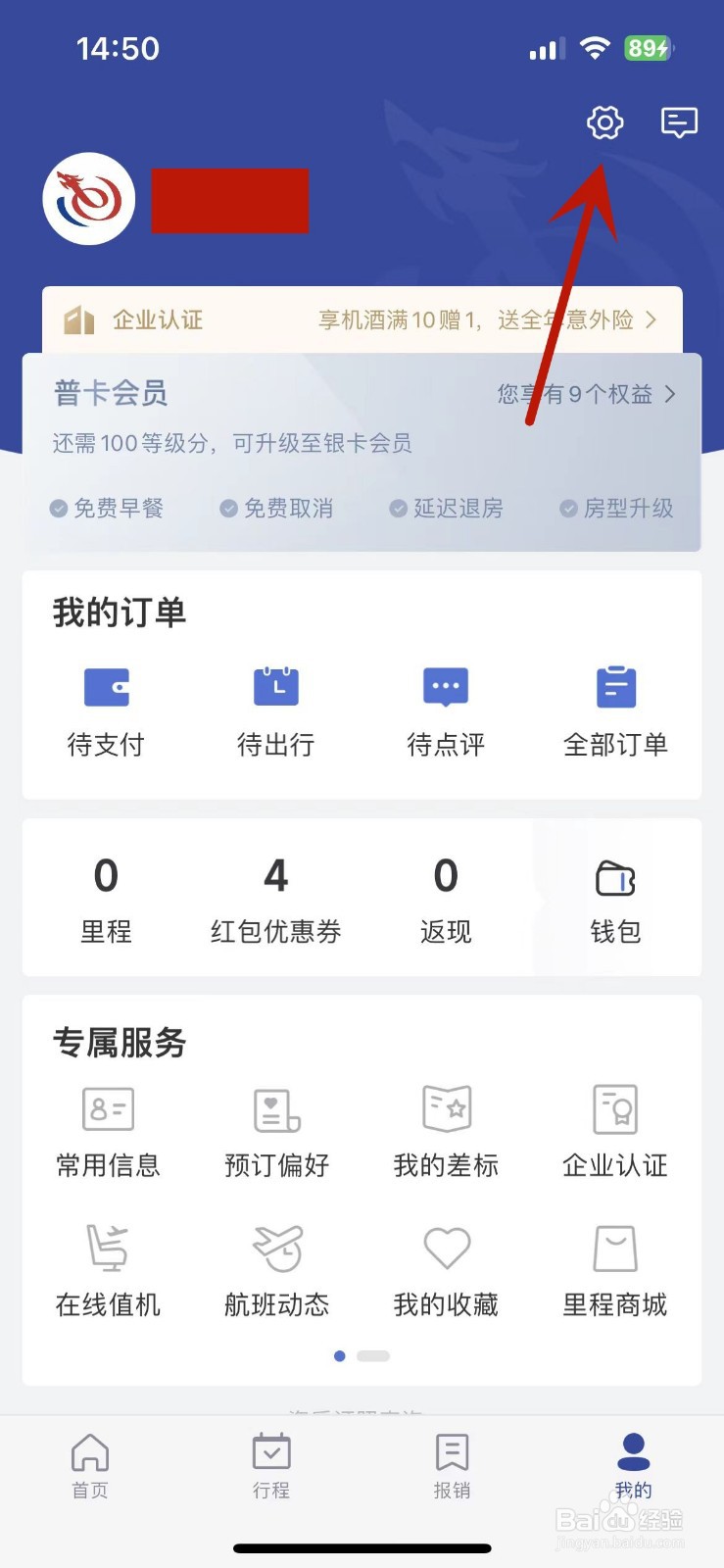View 全部订单 all orders icon
Image resolution: width=724 pixels, height=1568 pixels.
pos(615,686)
